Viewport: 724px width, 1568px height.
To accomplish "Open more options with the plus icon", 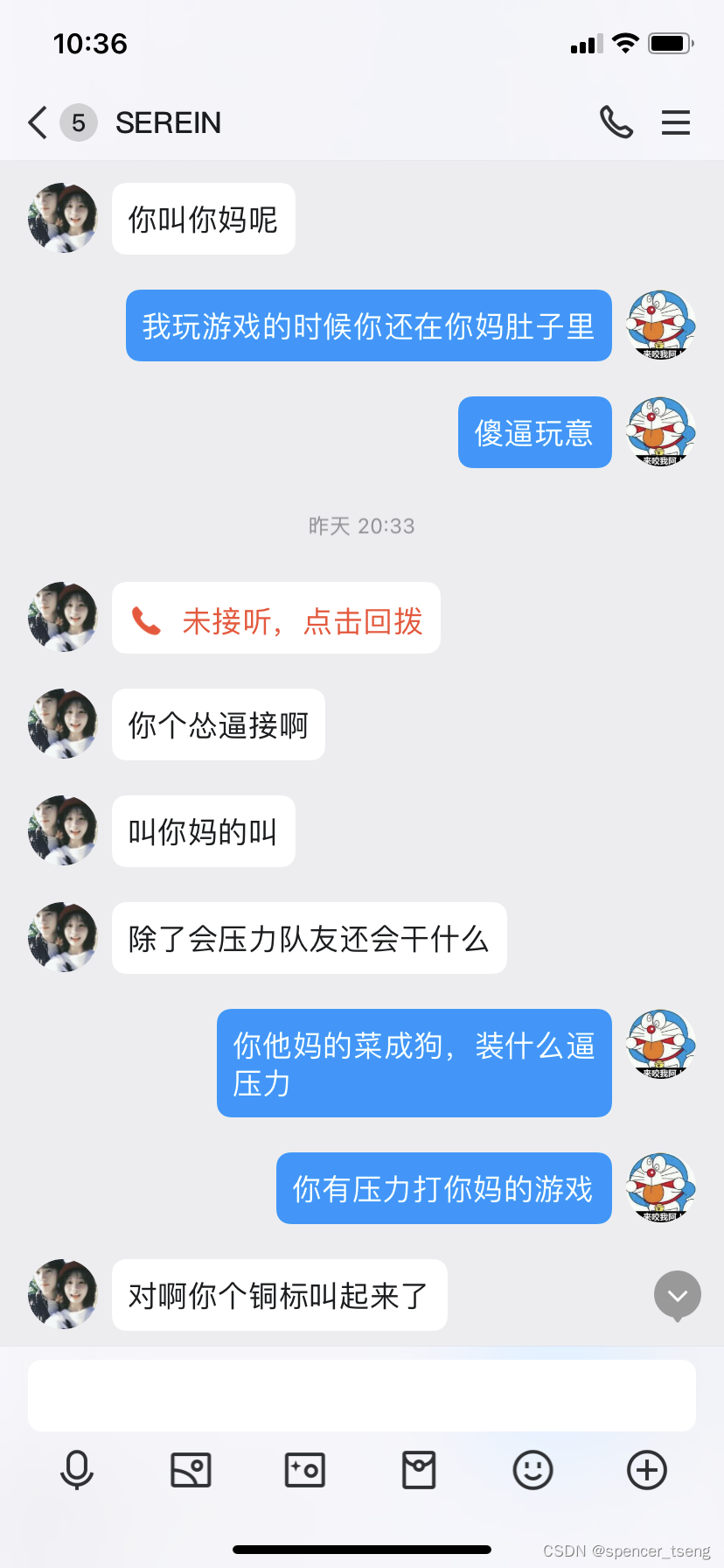I will [647, 1470].
